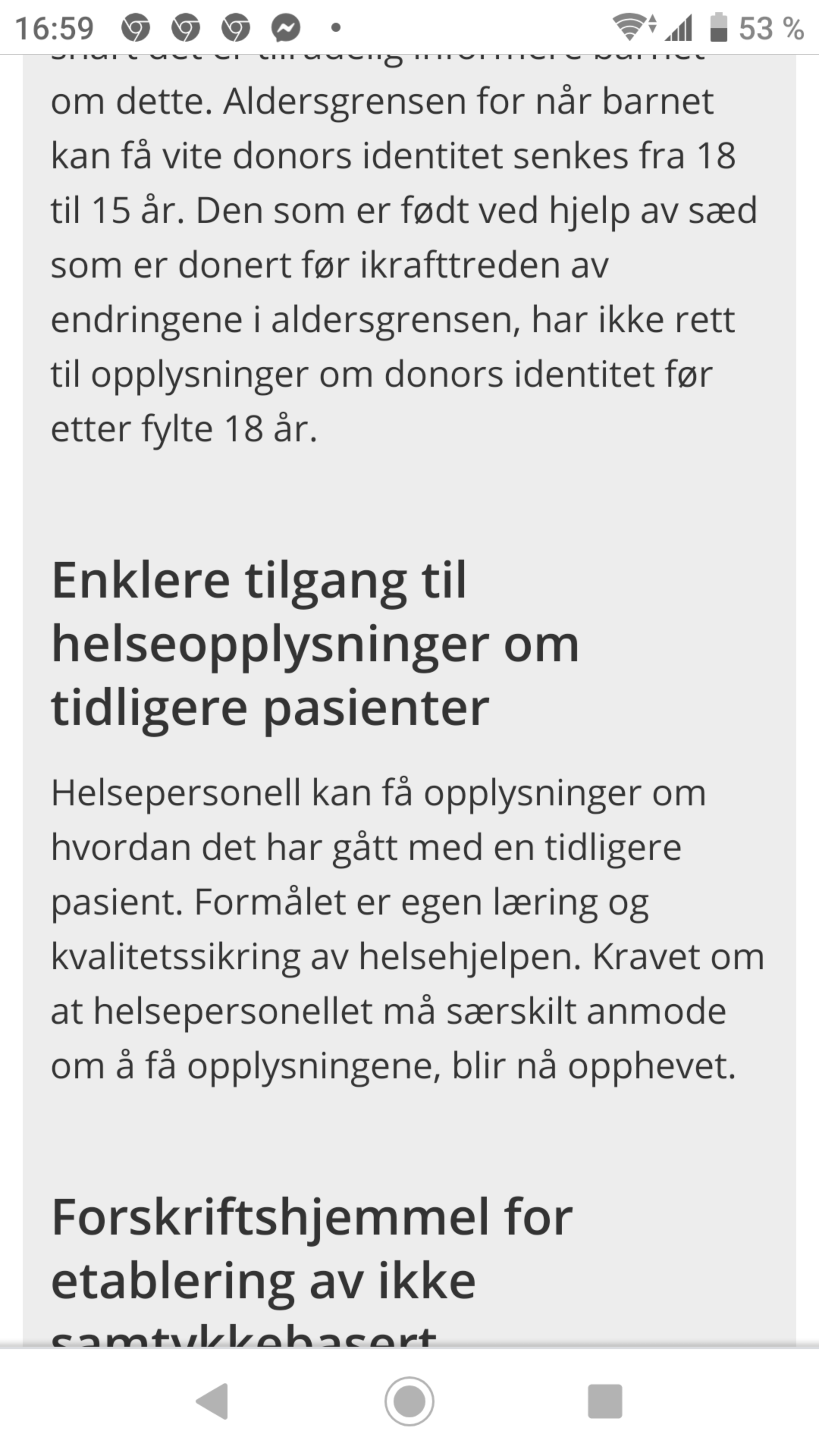Open the recent apps overview
Screen dimensions: 819x1456
coord(605,1401)
